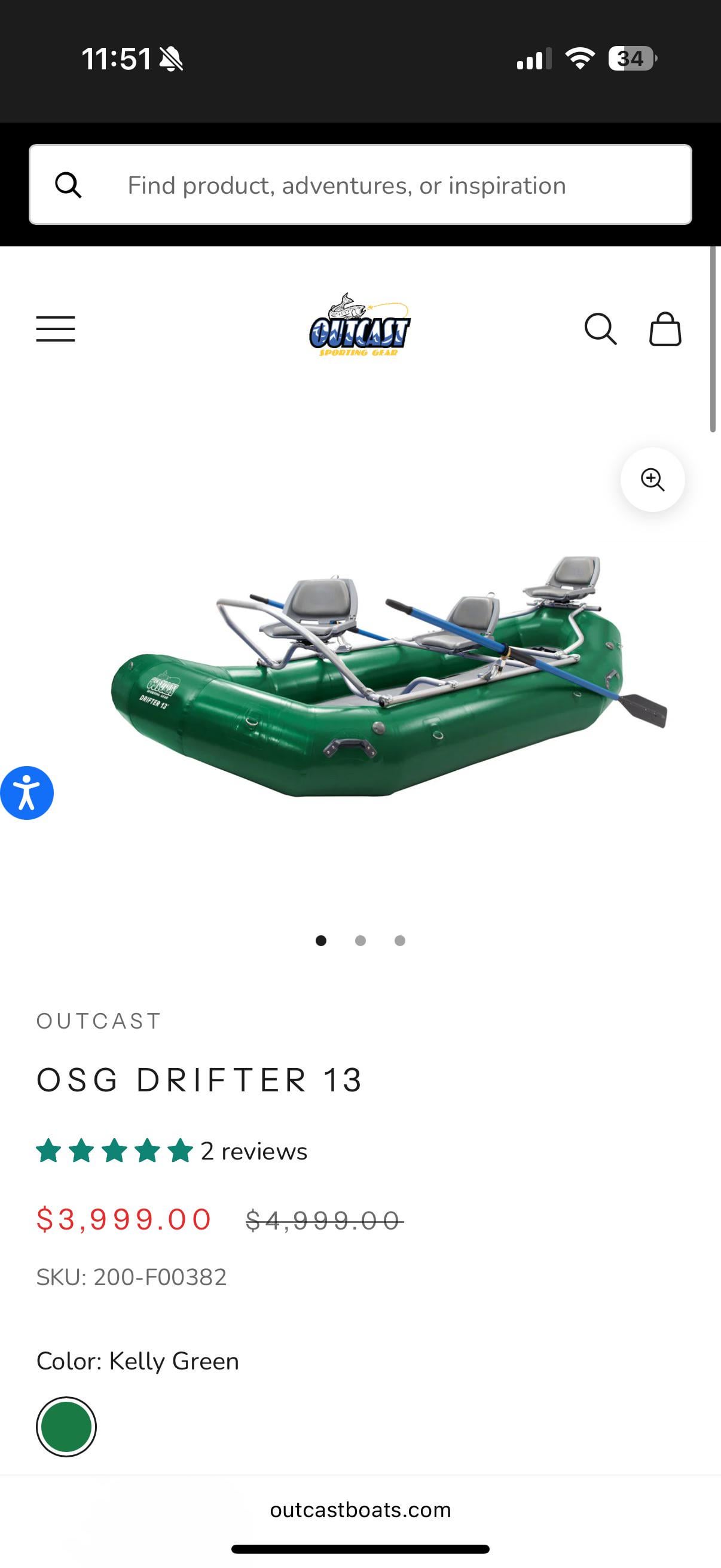Open the accessibility options widget
Screen dimensions: 721x1568
point(27,792)
